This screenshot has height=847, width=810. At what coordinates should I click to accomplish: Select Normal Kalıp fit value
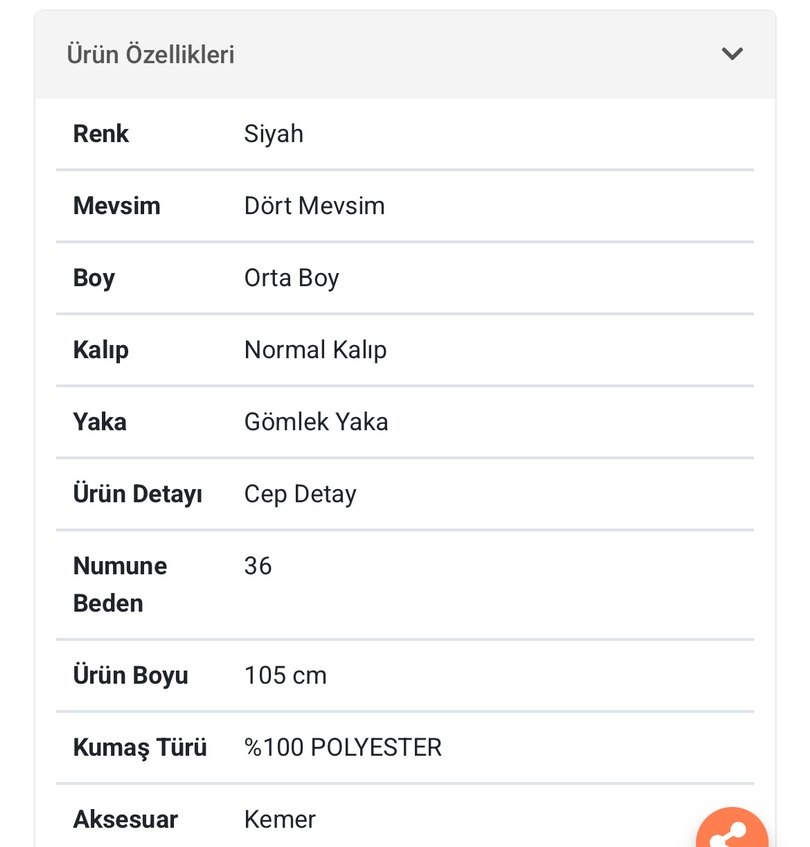pyautogui.click(x=315, y=349)
